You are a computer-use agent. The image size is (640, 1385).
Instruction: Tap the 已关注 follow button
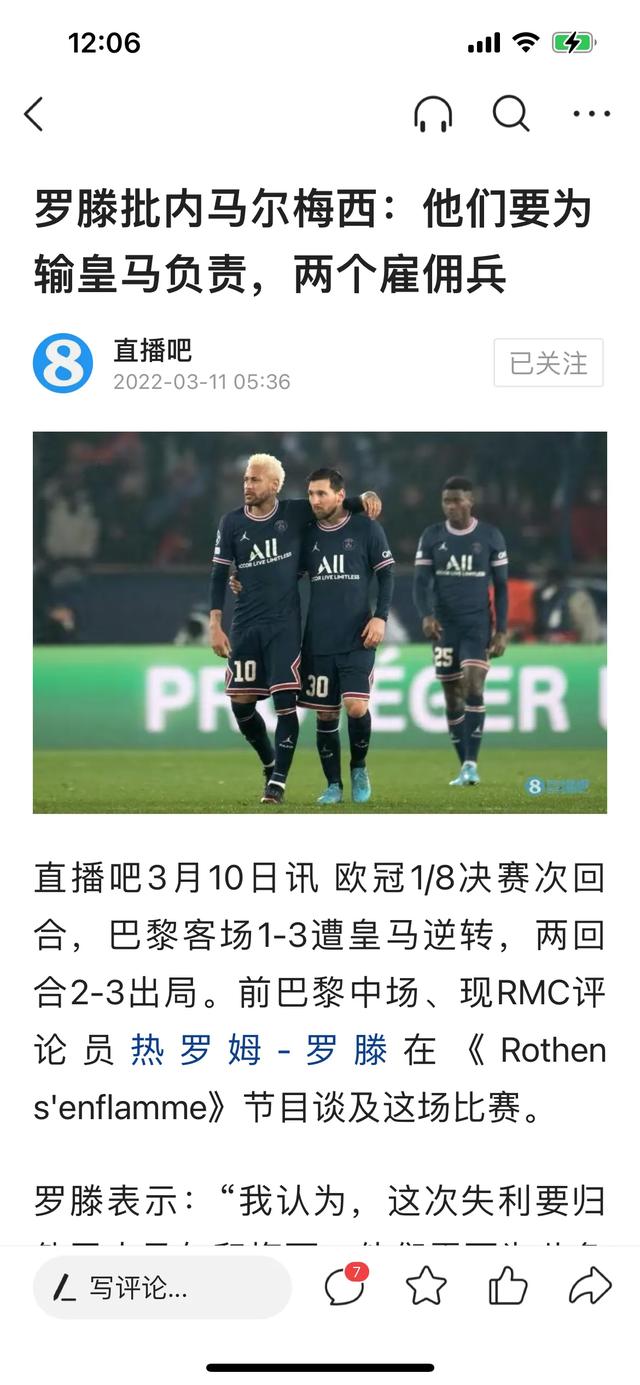click(548, 363)
